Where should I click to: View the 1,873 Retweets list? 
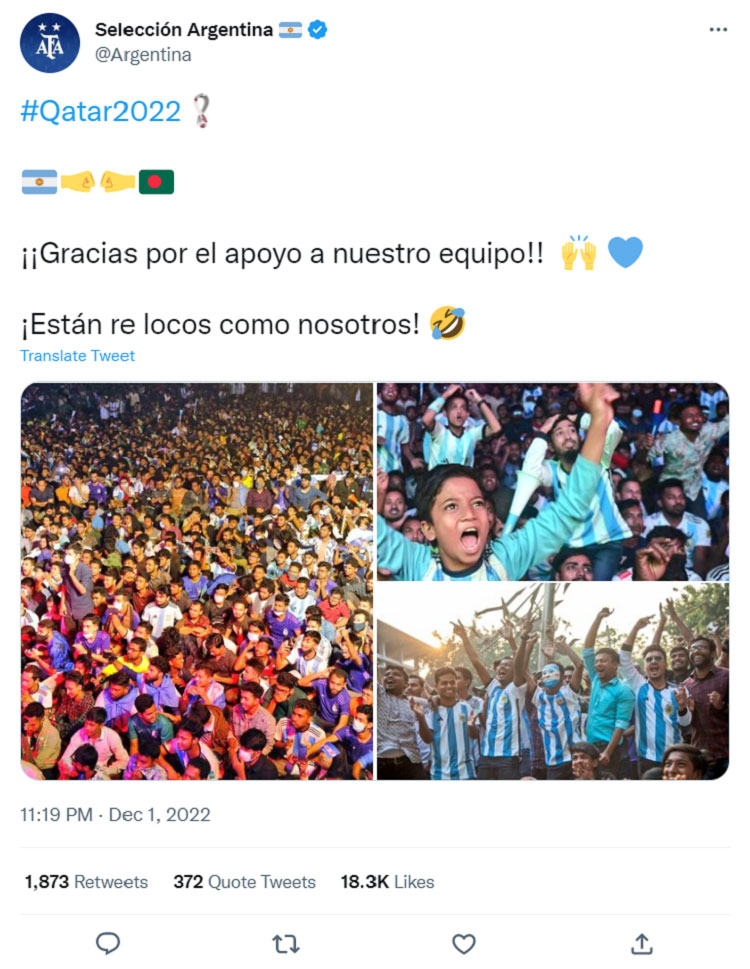click(86, 882)
